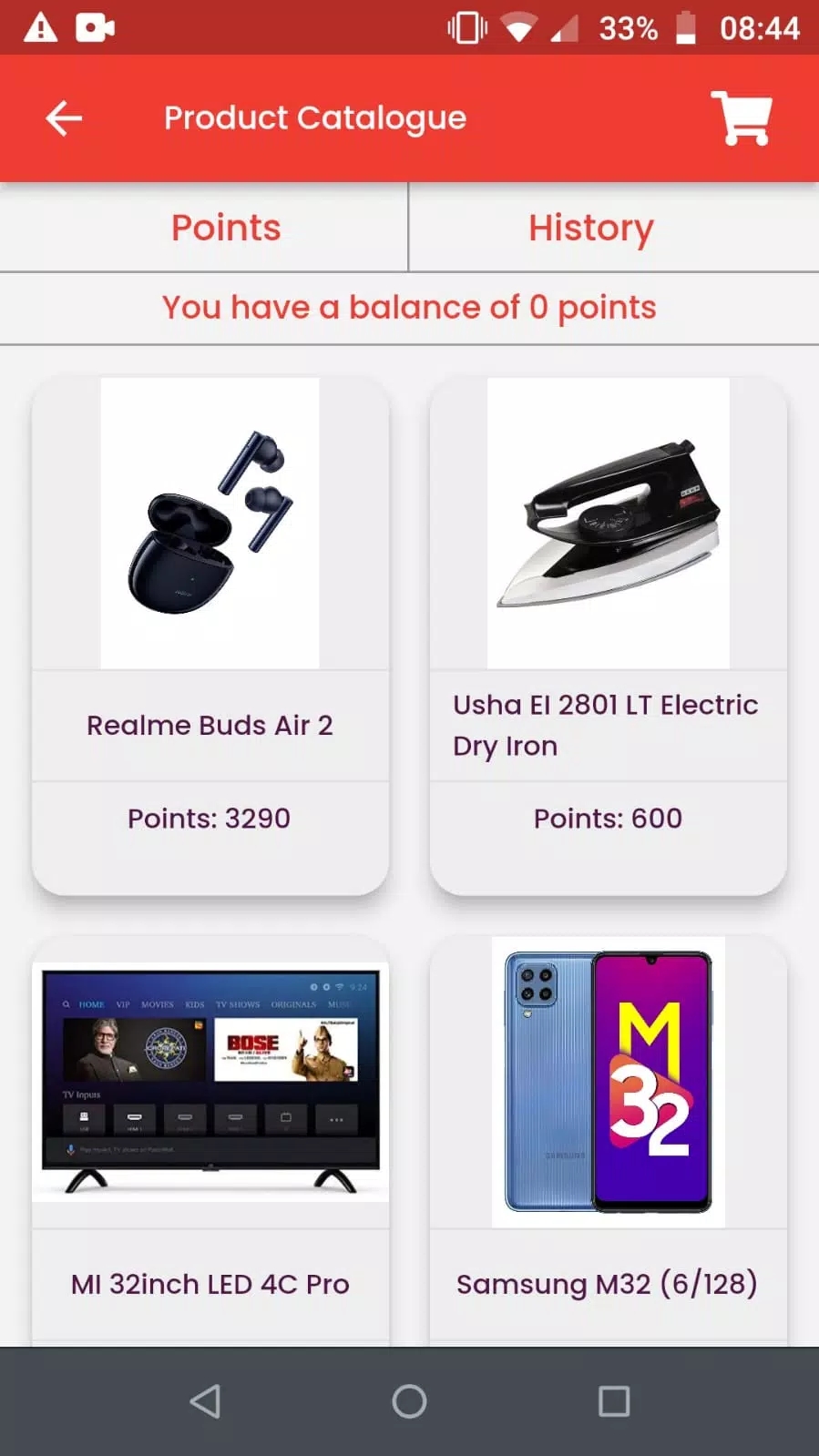The image size is (819, 1456).
Task: Open the Realme Buds Air 2 card
Action: (210, 636)
